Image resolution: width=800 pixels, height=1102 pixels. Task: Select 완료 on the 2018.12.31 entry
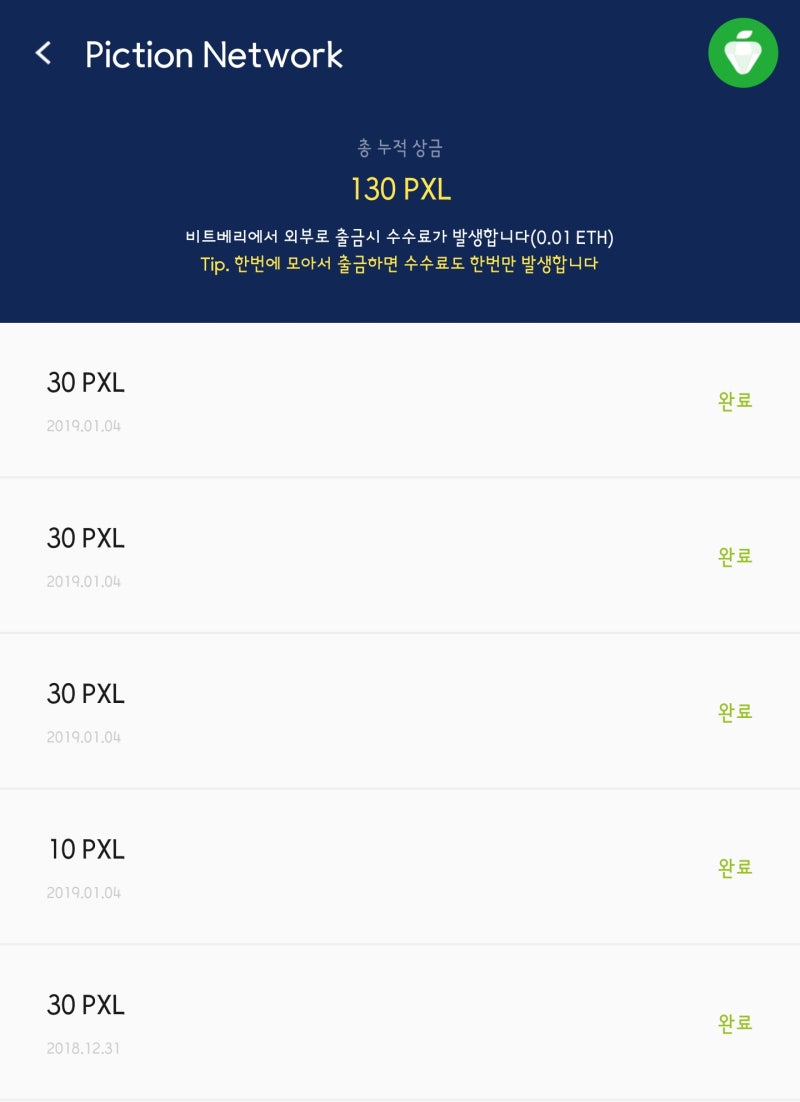pos(734,1021)
